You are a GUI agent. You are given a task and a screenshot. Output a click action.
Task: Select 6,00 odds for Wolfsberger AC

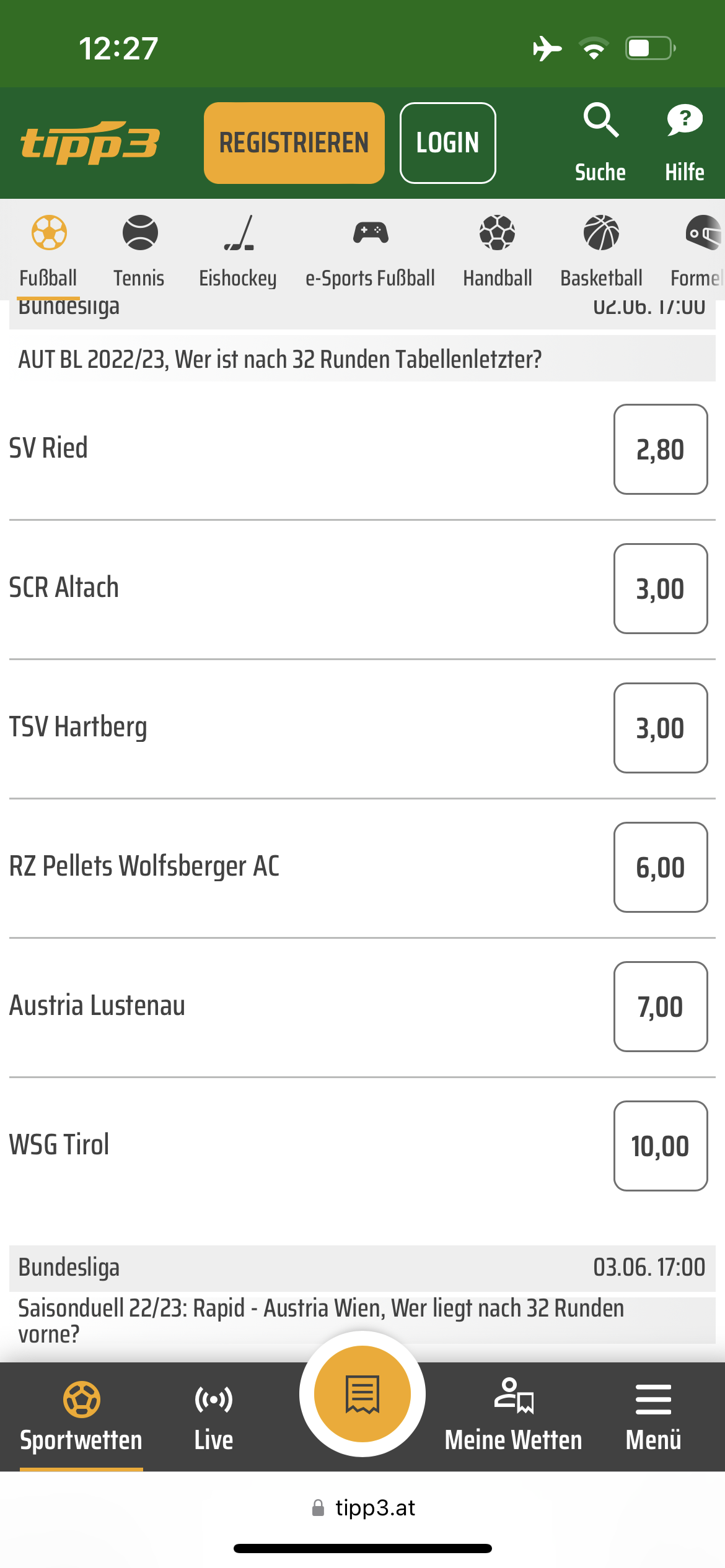pyautogui.click(x=661, y=867)
